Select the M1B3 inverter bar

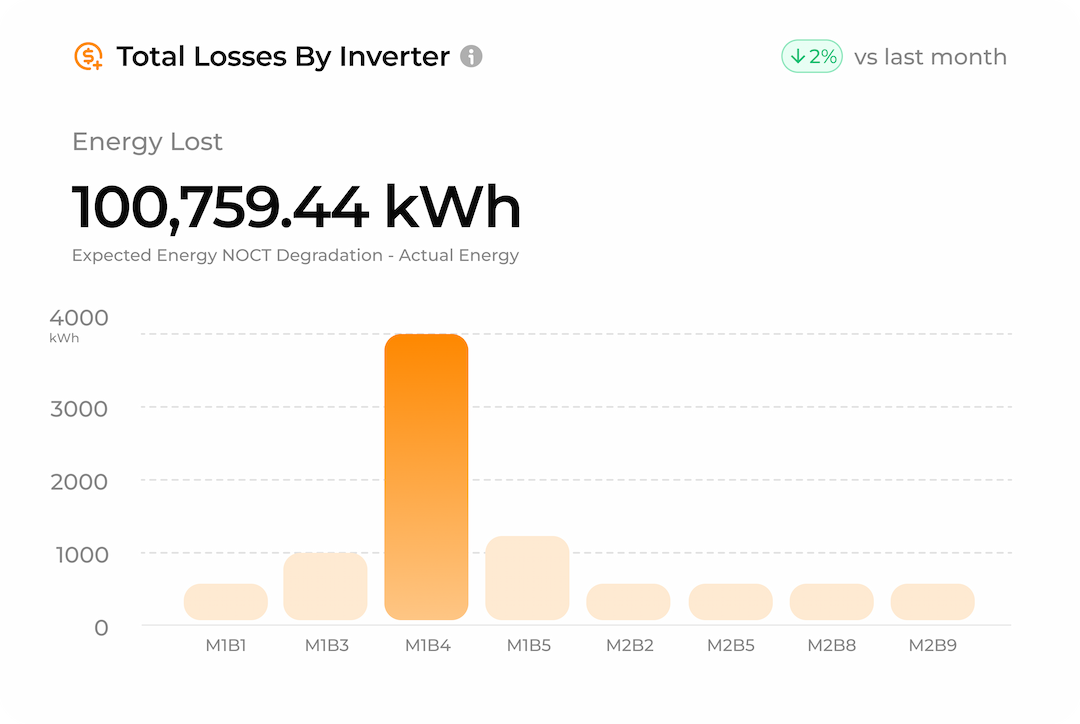click(325, 586)
